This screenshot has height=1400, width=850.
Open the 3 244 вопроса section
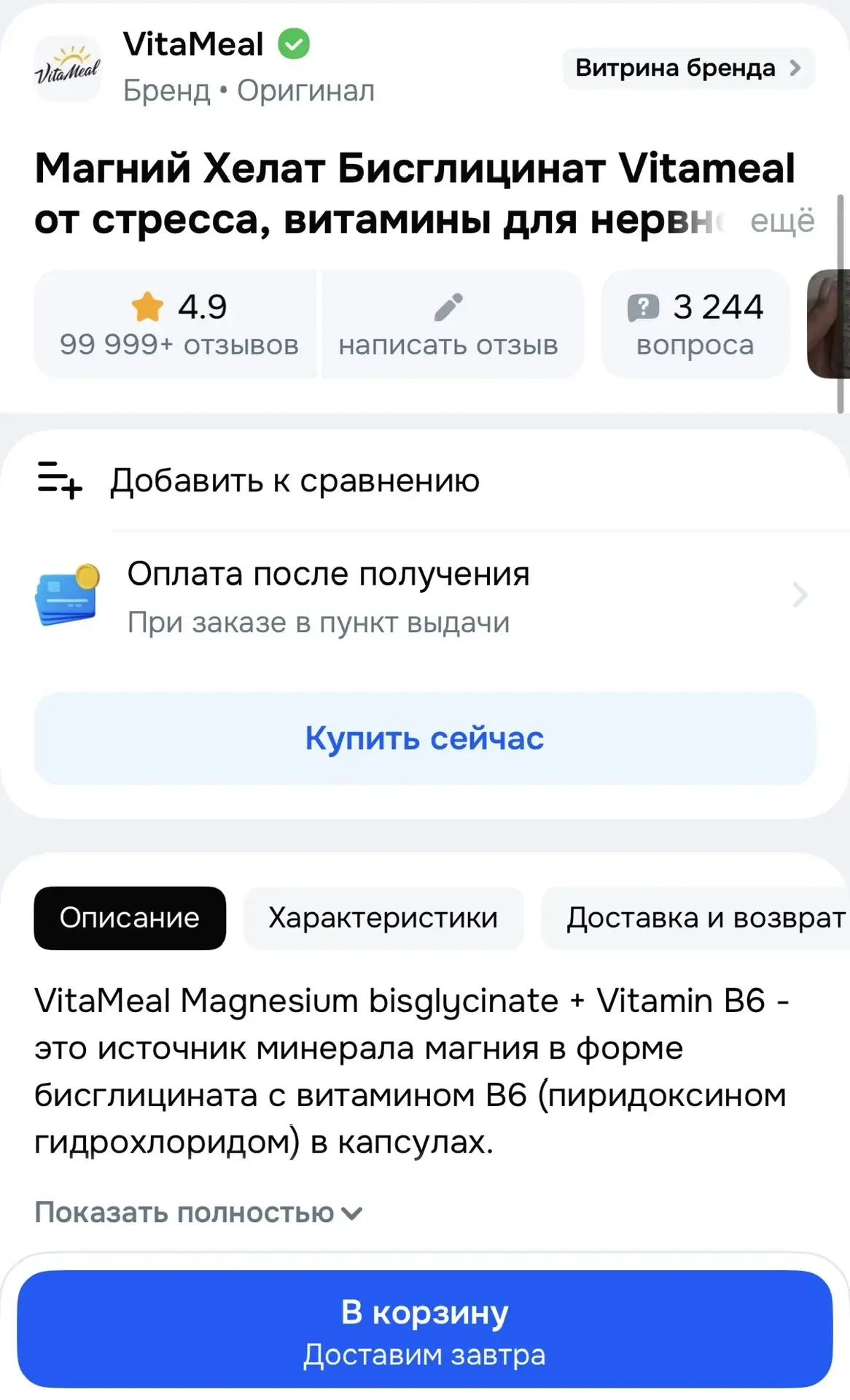(x=695, y=324)
